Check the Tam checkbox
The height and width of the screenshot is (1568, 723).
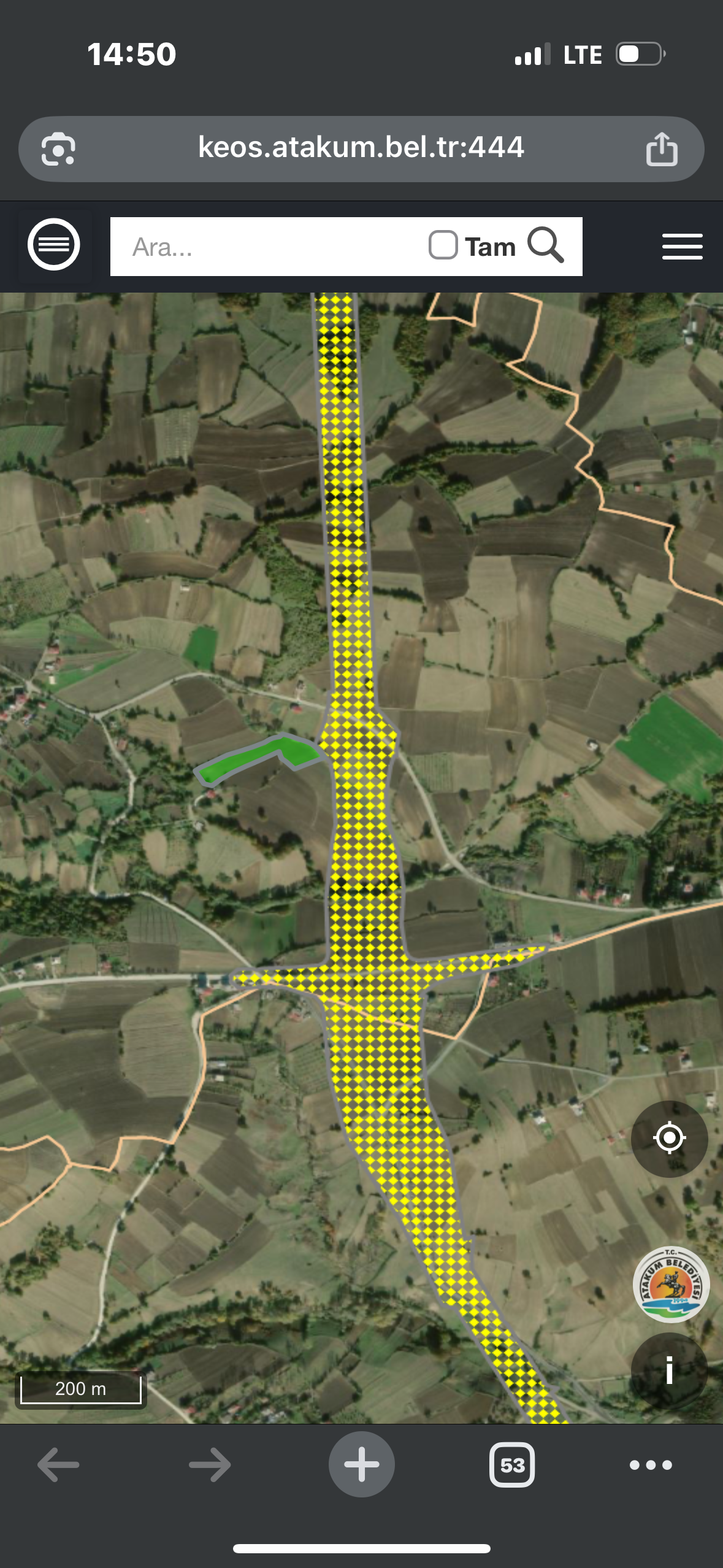(x=443, y=245)
